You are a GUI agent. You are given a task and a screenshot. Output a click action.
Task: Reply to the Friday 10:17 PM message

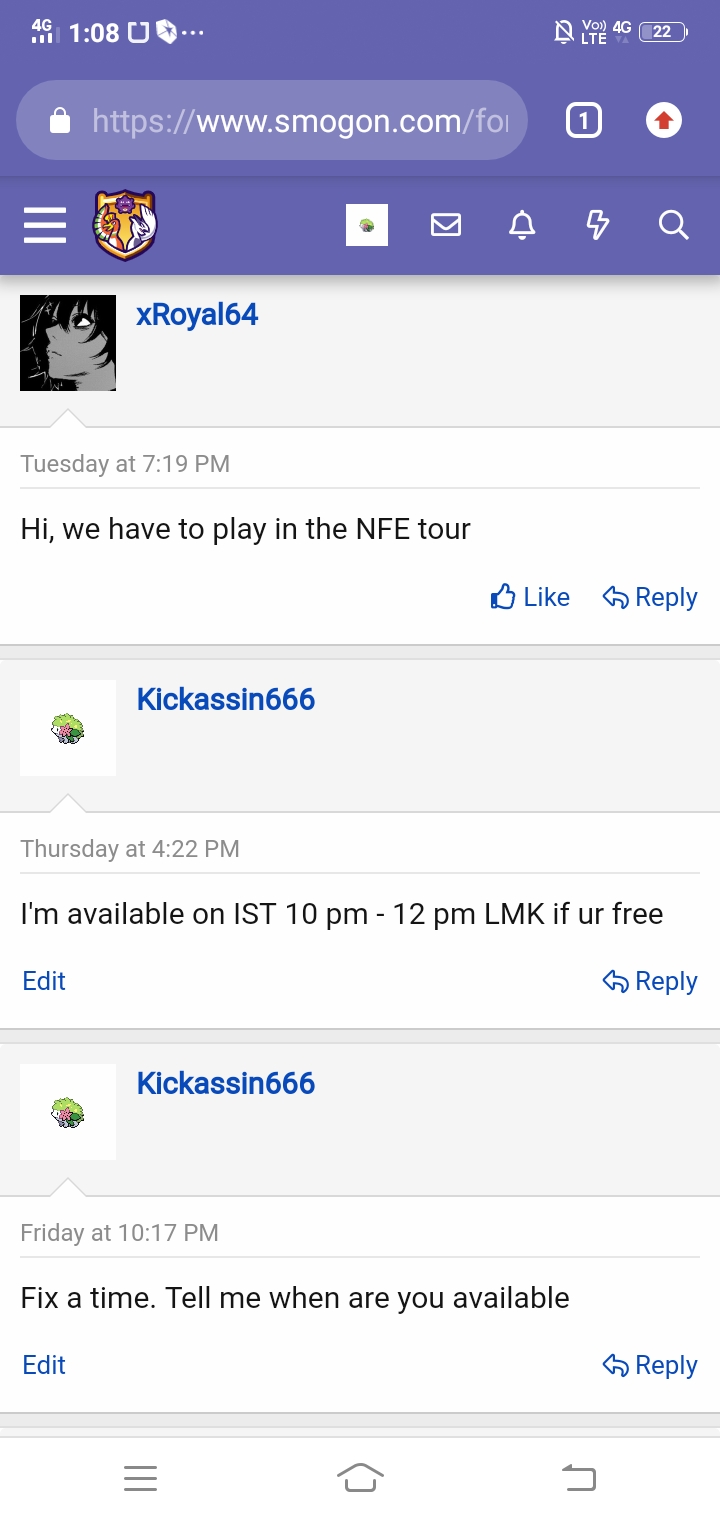coord(650,1365)
